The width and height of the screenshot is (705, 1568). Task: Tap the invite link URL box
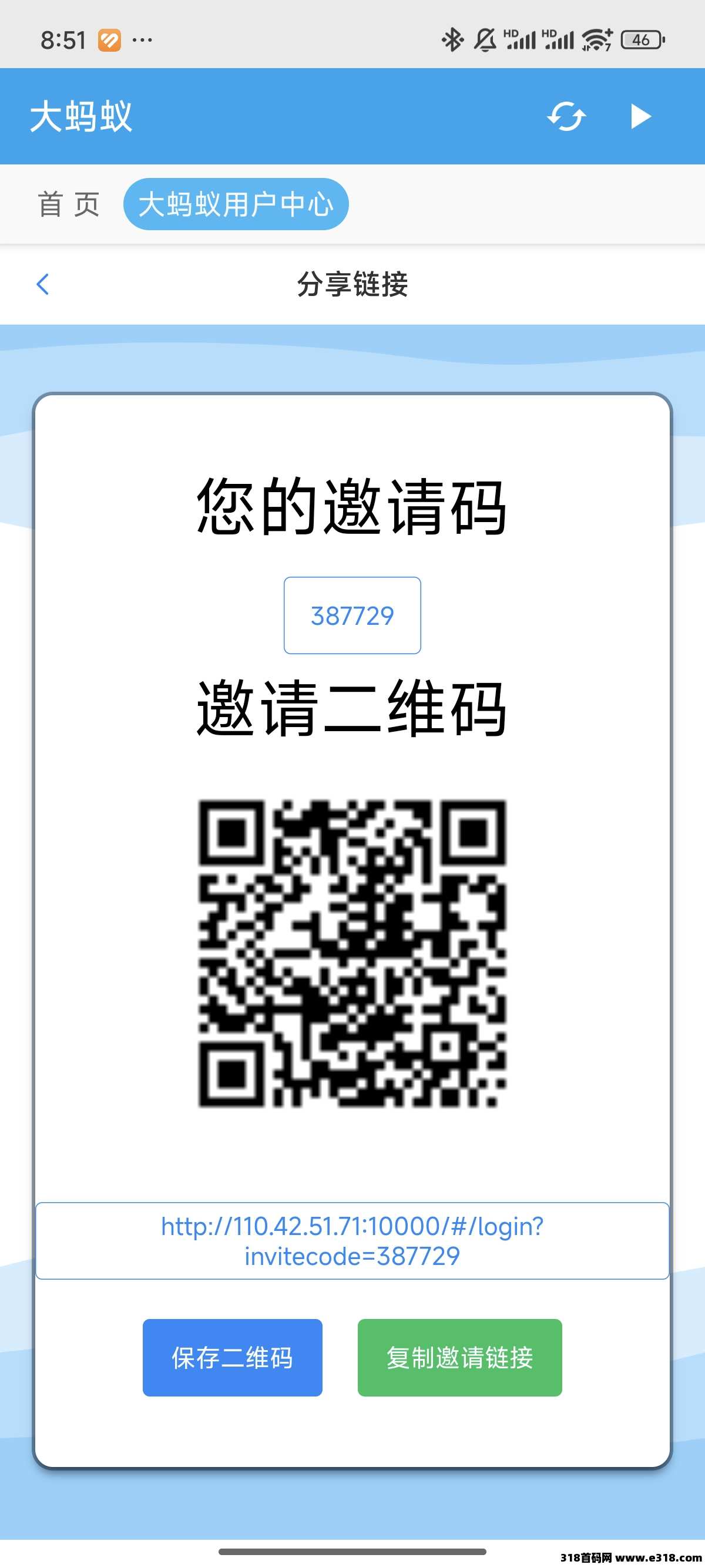point(352,1240)
